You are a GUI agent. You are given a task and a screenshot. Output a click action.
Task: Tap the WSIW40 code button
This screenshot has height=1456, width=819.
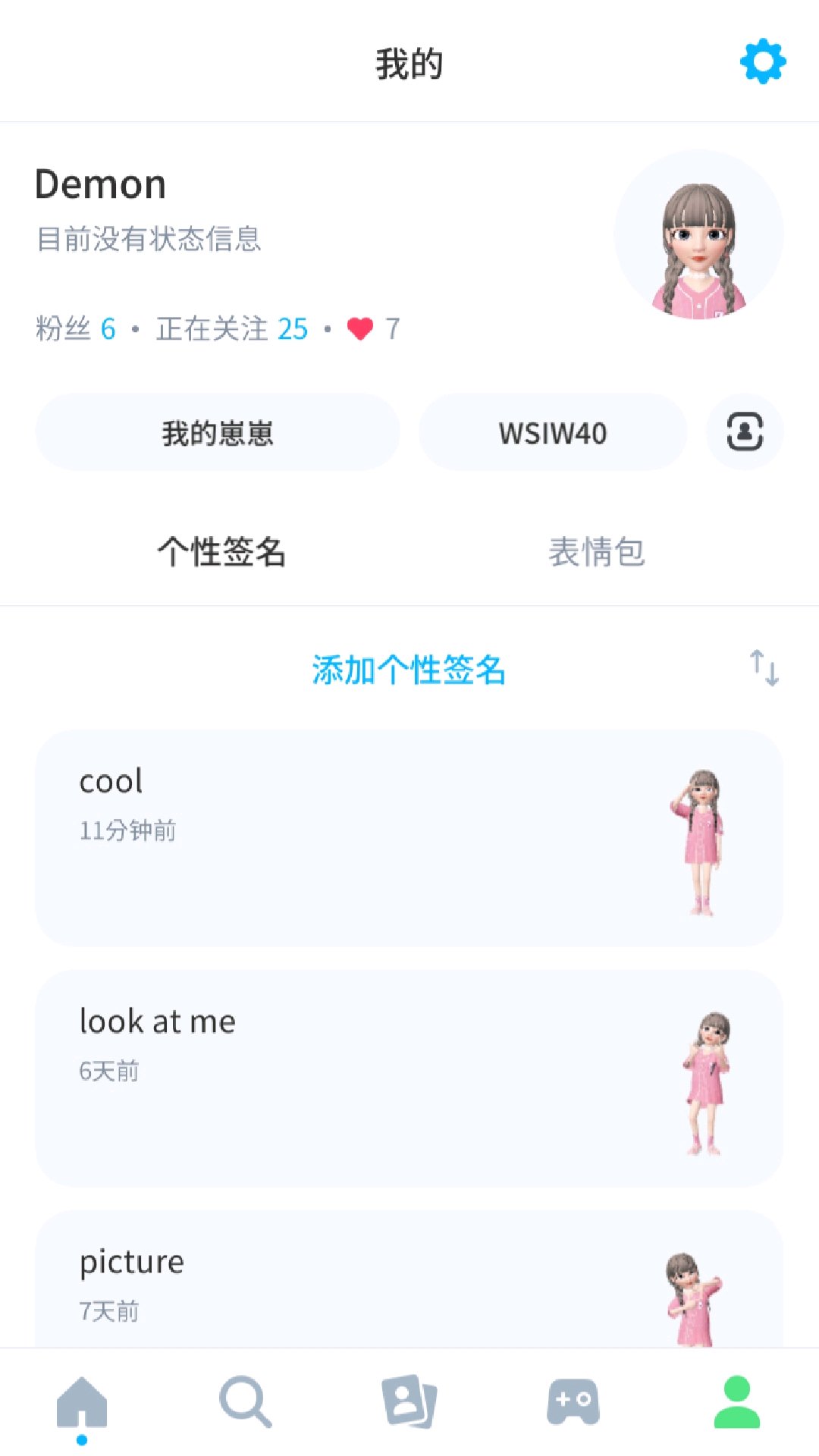tap(553, 432)
